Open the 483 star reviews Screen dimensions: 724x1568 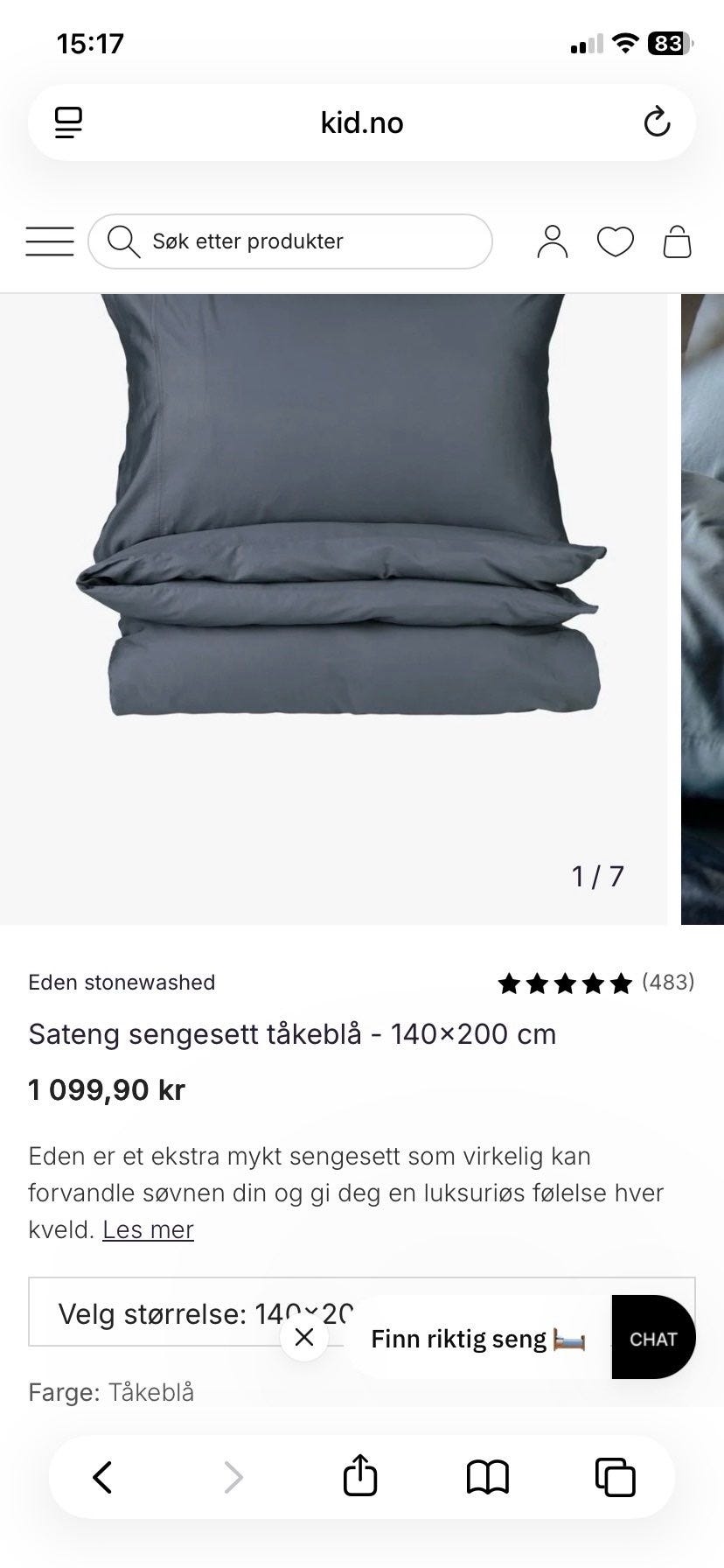595,983
